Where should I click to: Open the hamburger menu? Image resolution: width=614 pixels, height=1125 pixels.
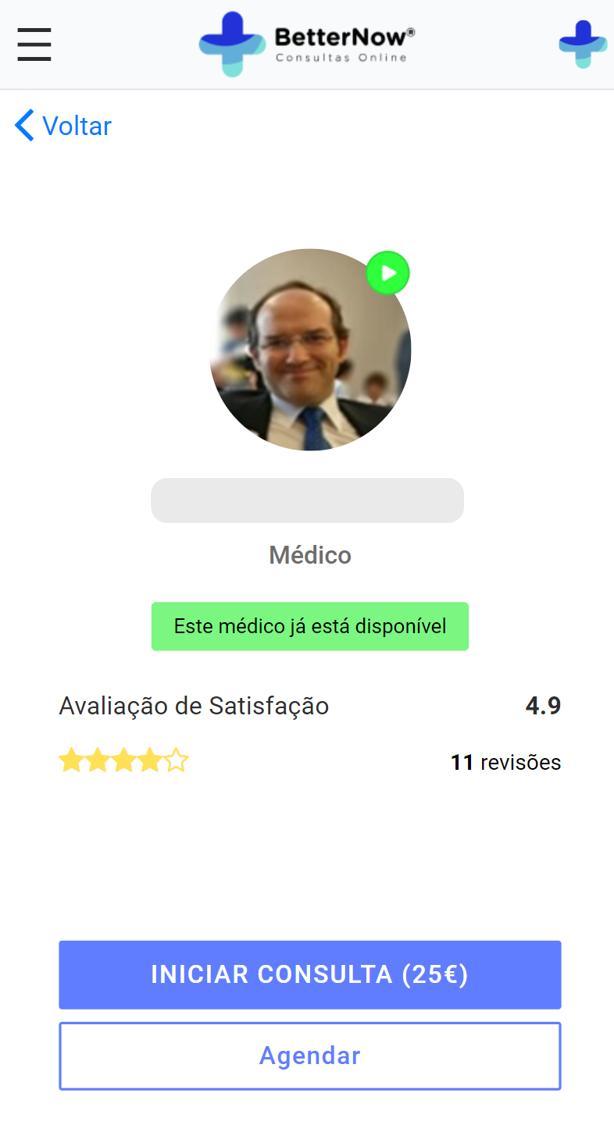(x=34, y=44)
